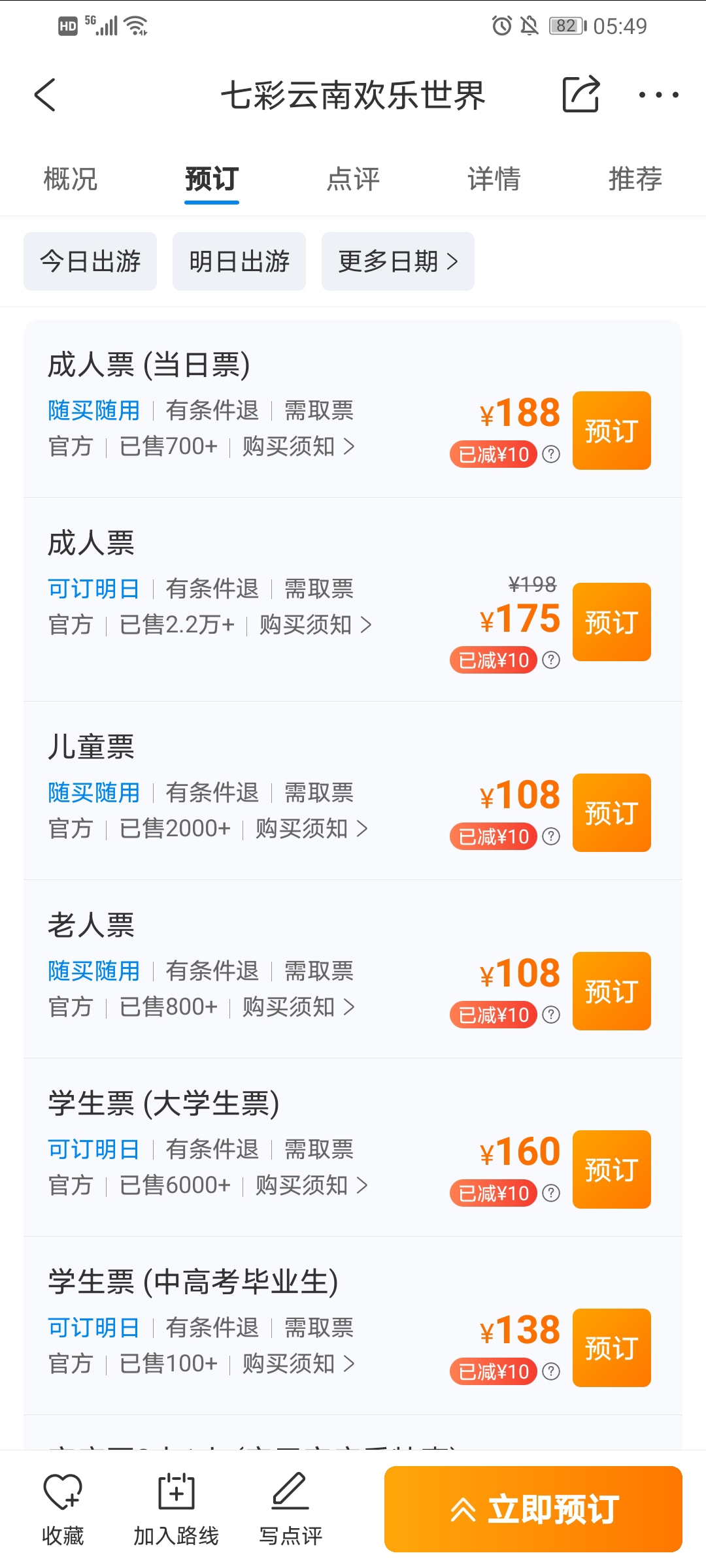This screenshot has height=1568, width=706.
Task: Go back using the top-left arrow
Action: pyautogui.click(x=45, y=95)
